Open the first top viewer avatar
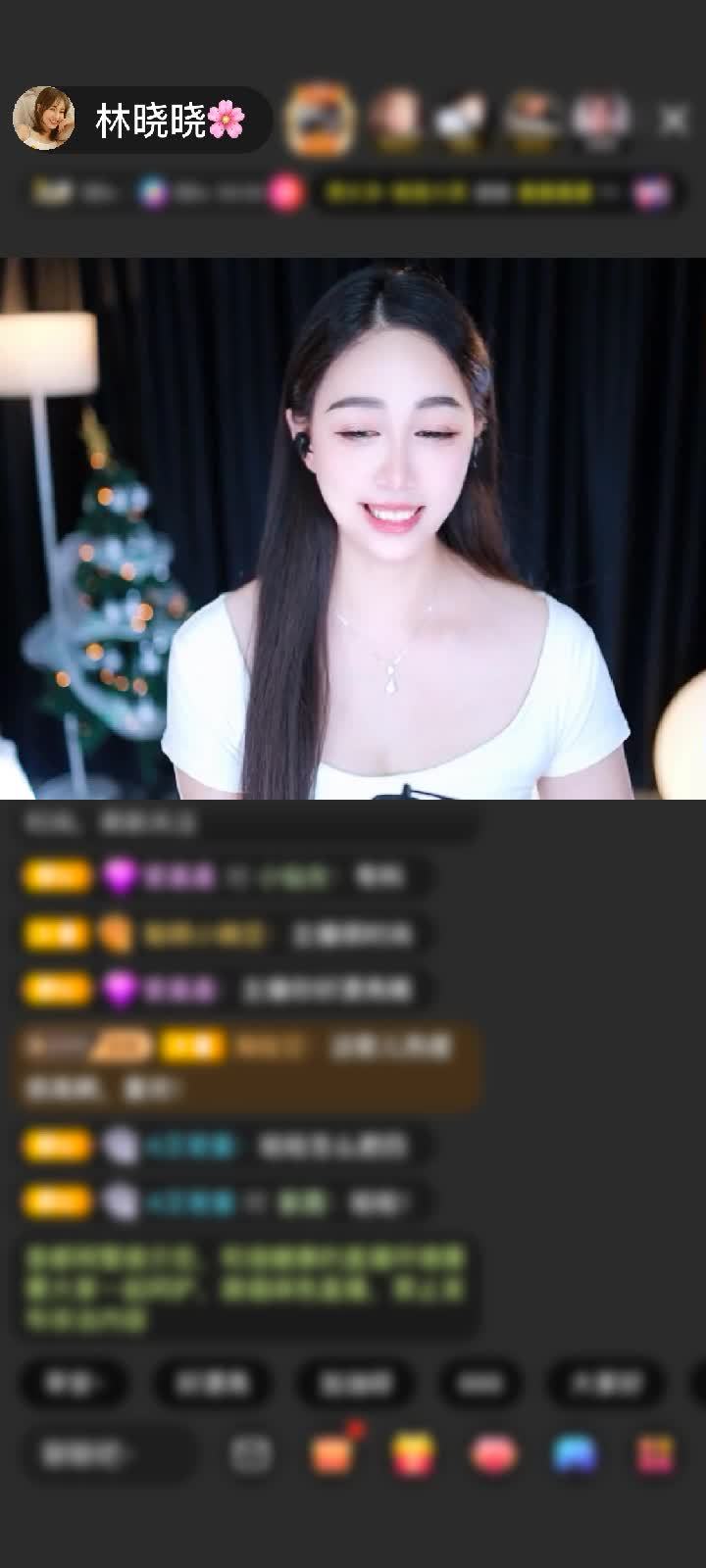 [319, 119]
